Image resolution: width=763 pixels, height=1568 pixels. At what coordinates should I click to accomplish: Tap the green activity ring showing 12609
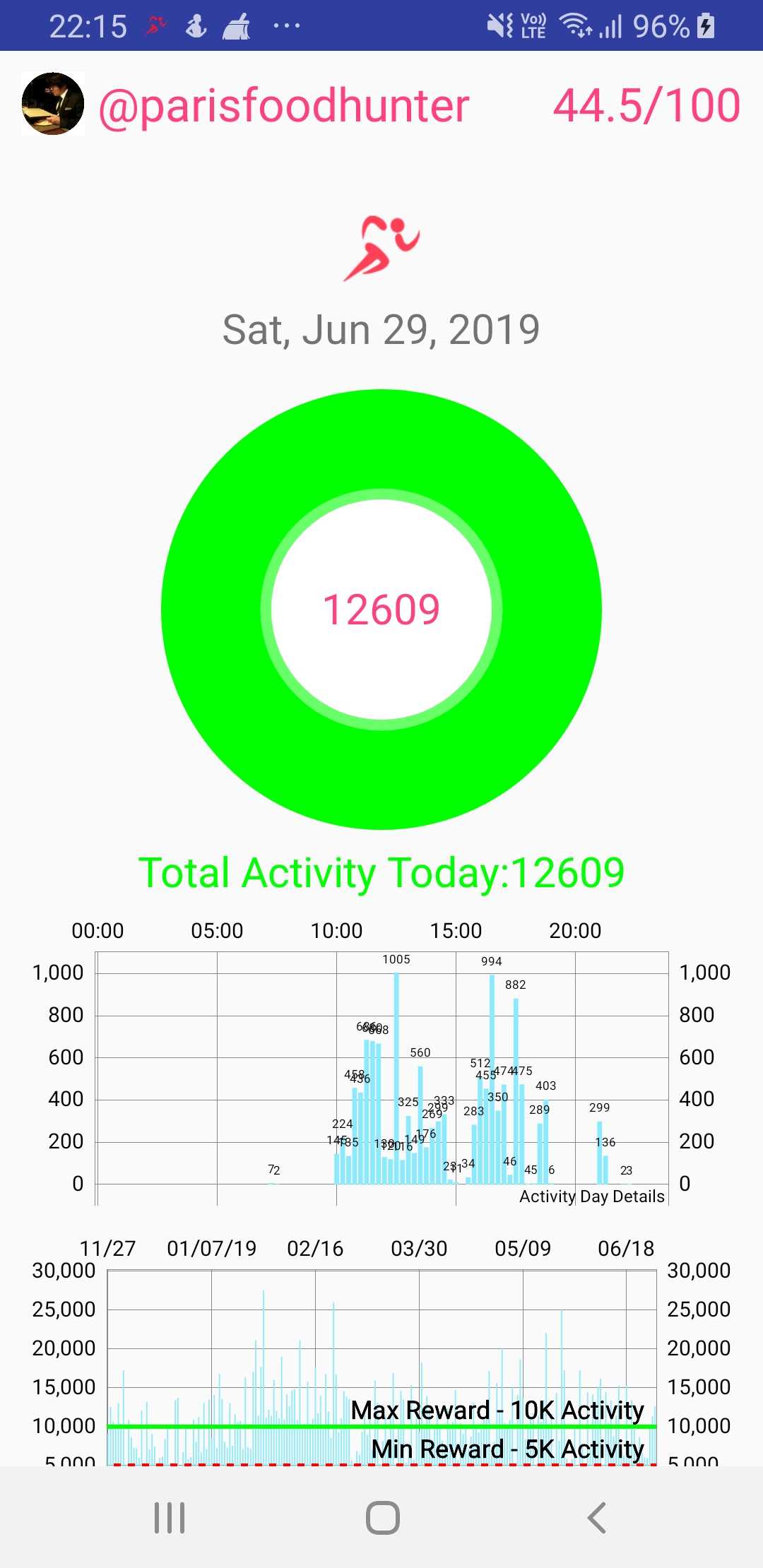click(381, 610)
